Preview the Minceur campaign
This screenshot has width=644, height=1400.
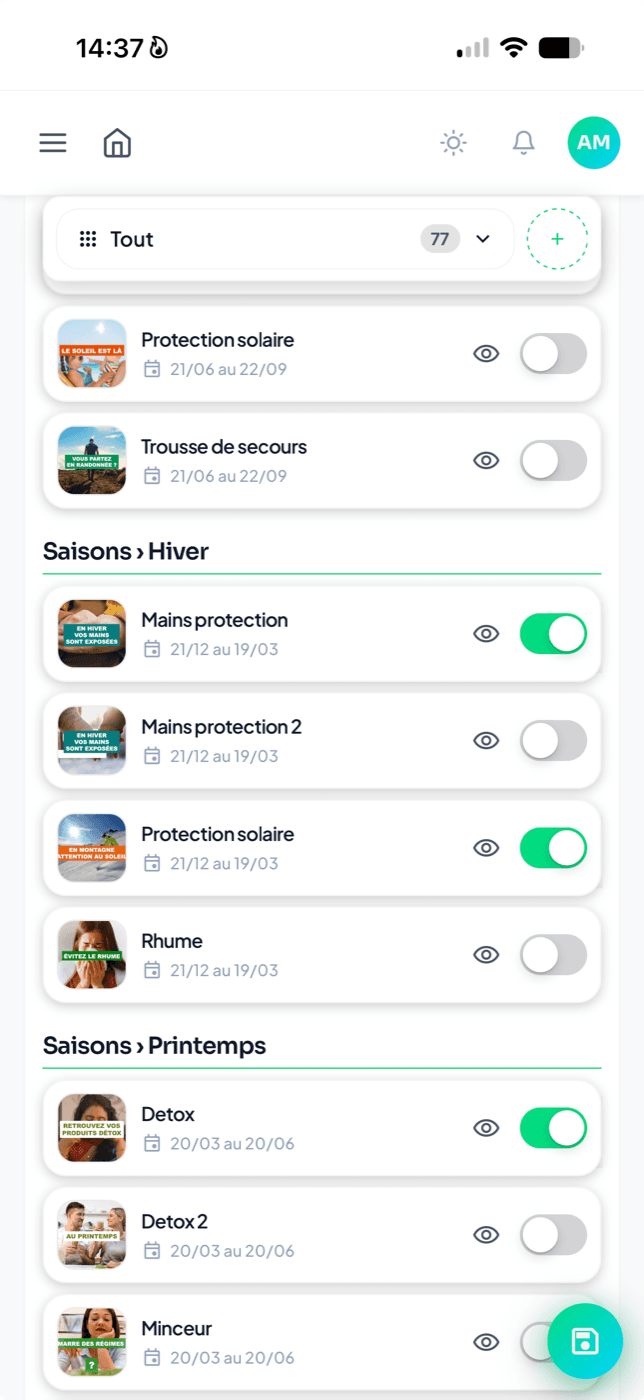coord(486,1341)
